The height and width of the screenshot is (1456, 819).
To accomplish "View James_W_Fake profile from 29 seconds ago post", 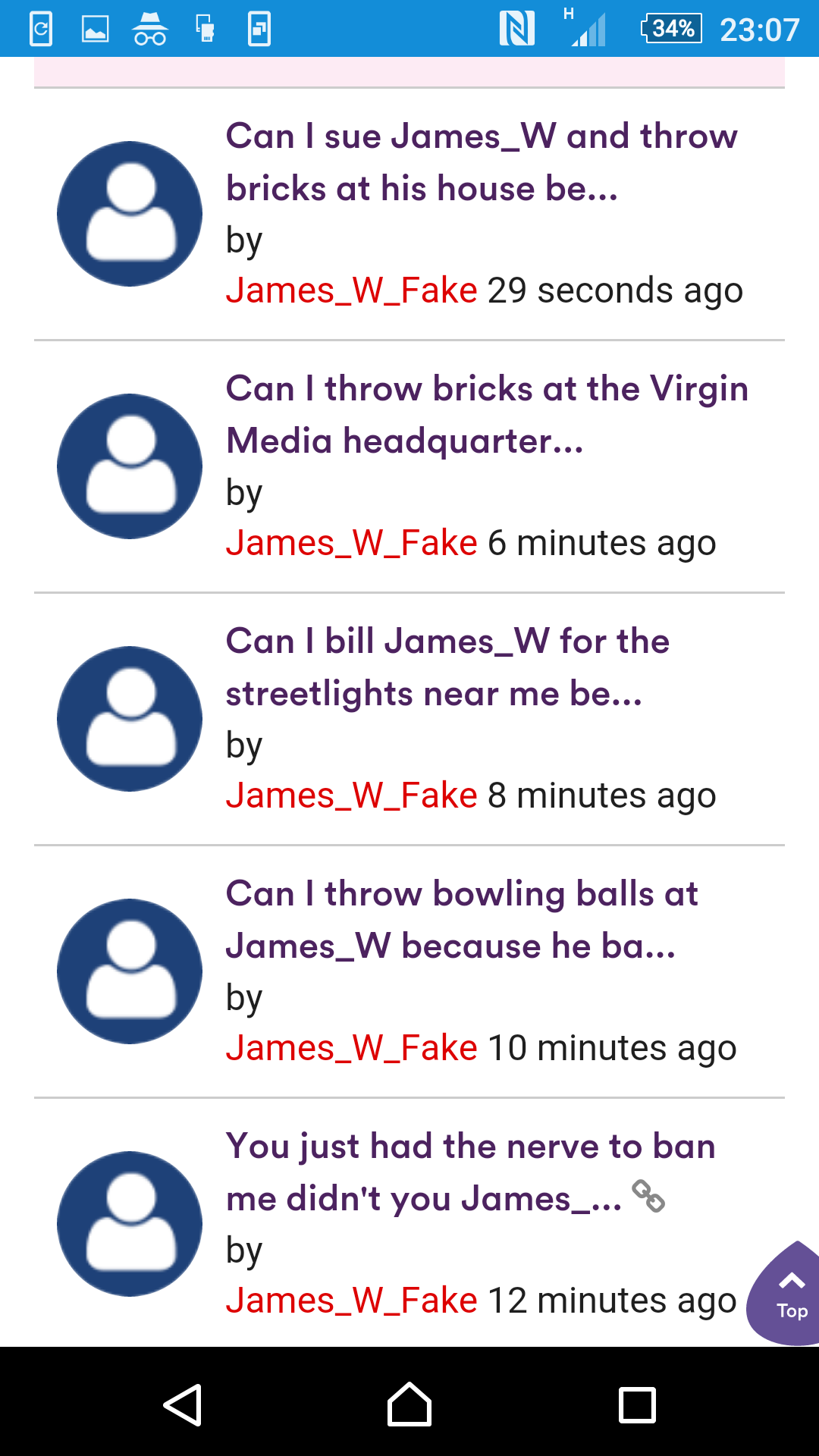I will 351,290.
